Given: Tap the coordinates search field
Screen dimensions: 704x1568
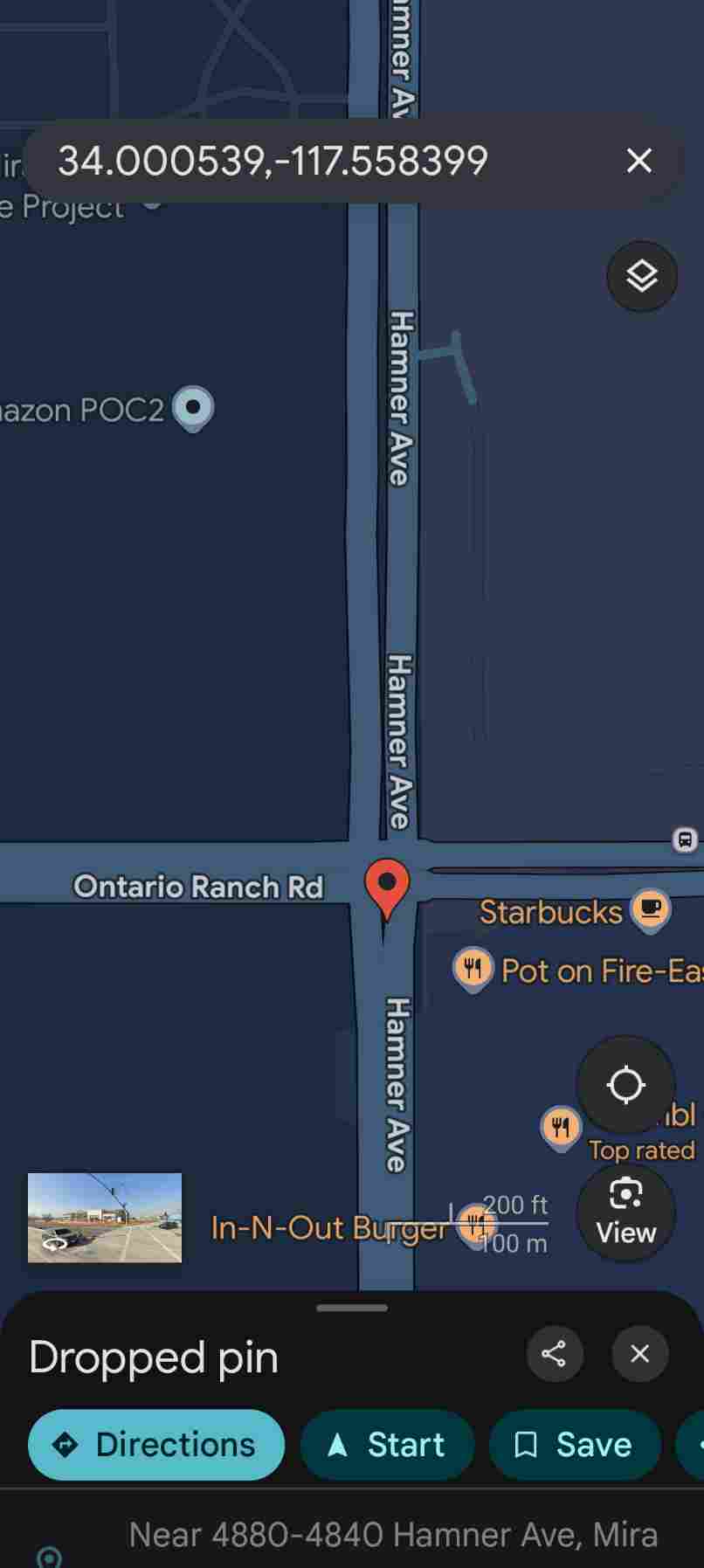Looking at the screenshot, I should coord(323,161).
